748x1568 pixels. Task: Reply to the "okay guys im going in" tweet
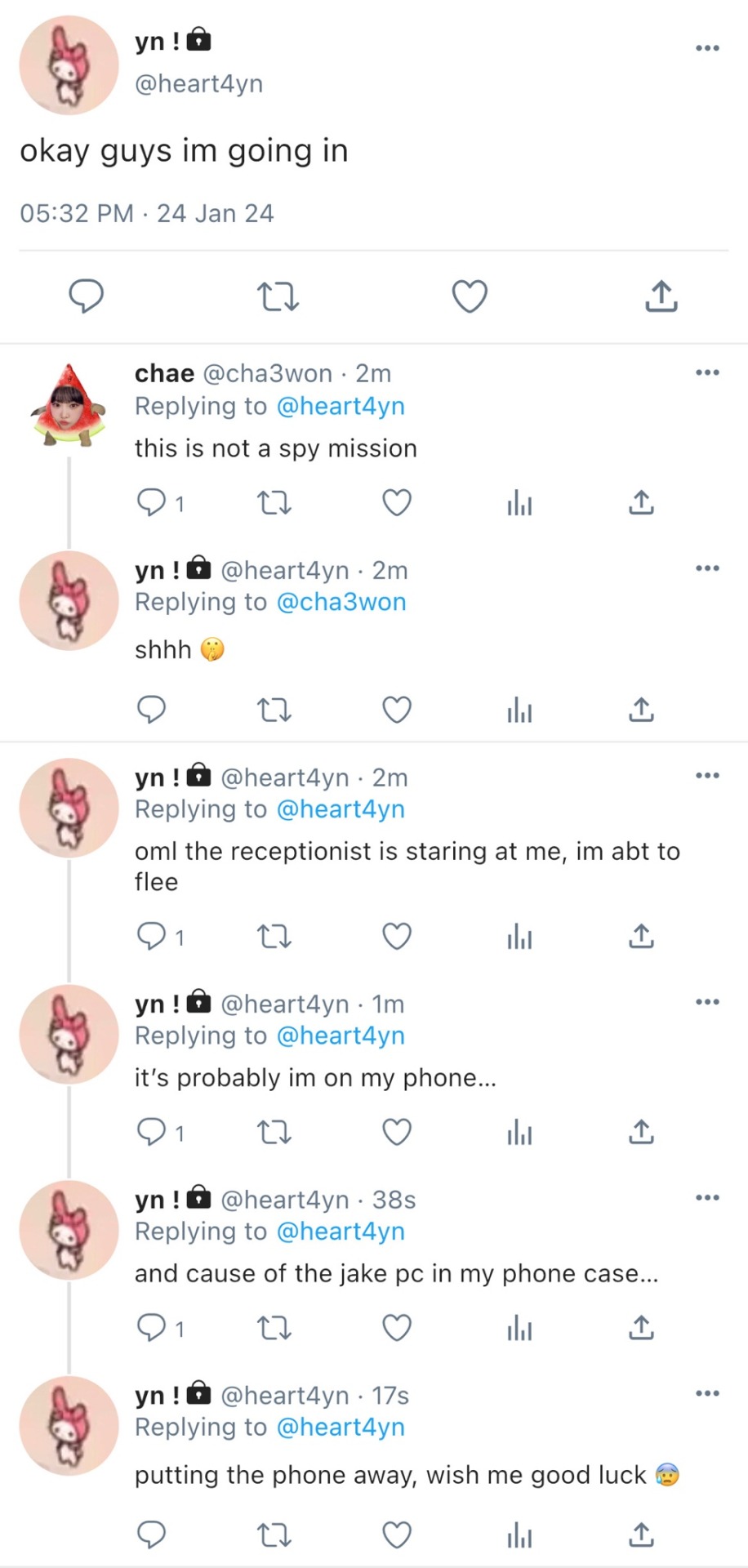pyautogui.click(x=86, y=296)
